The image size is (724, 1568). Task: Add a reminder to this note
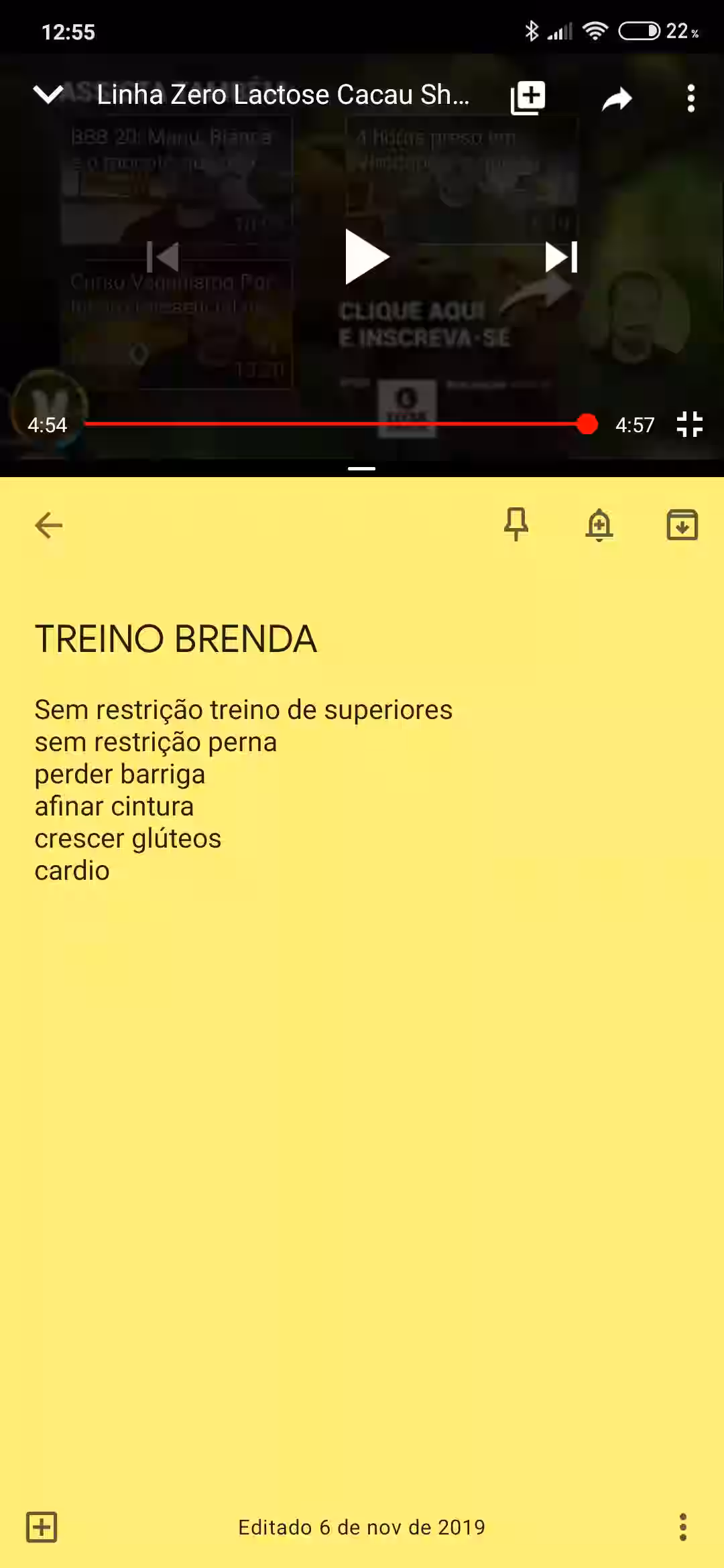[599, 524]
